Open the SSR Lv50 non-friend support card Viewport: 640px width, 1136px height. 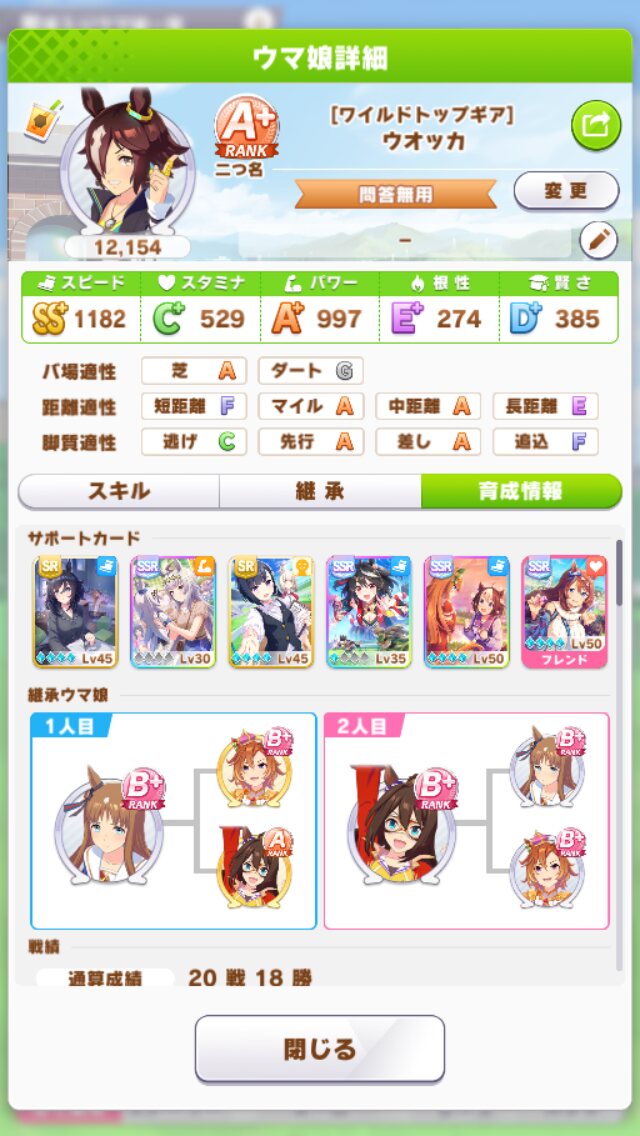(467, 611)
